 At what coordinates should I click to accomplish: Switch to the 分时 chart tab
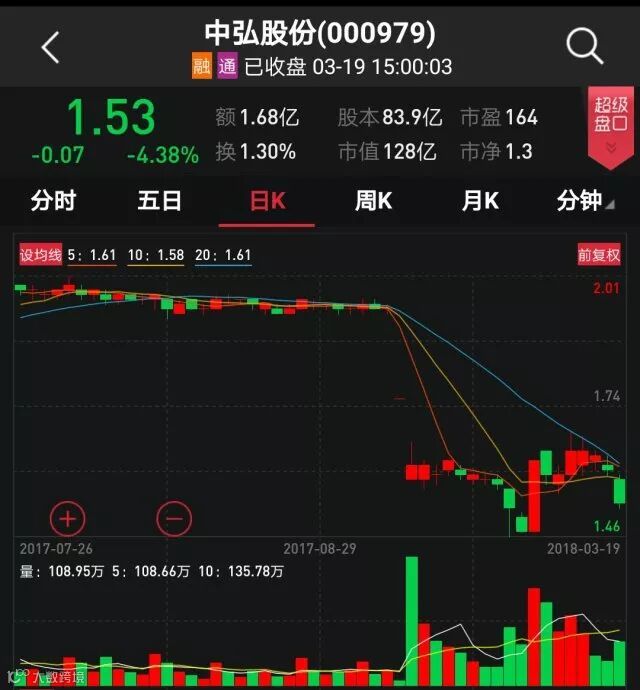point(53,201)
